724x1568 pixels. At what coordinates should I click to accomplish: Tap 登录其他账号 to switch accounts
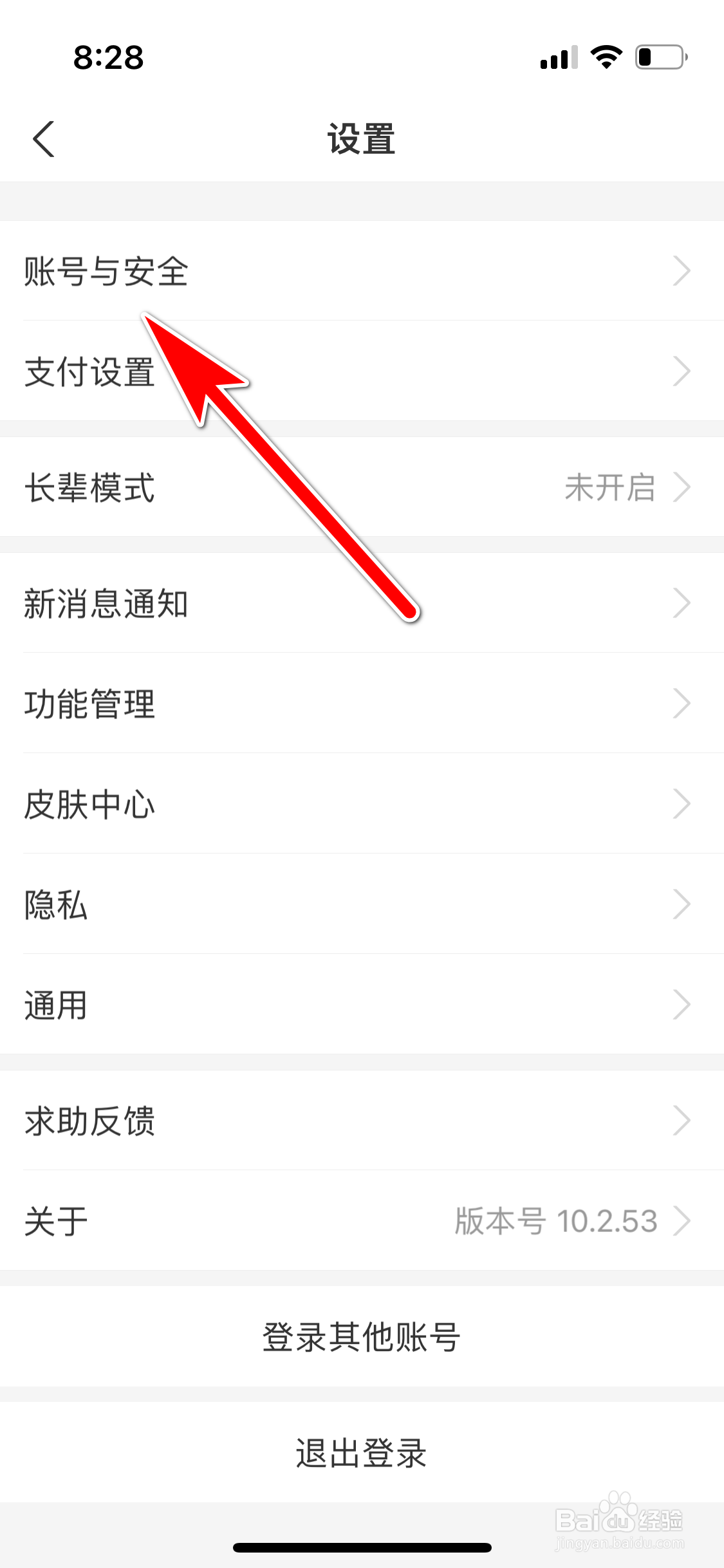tap(362, 1336)
